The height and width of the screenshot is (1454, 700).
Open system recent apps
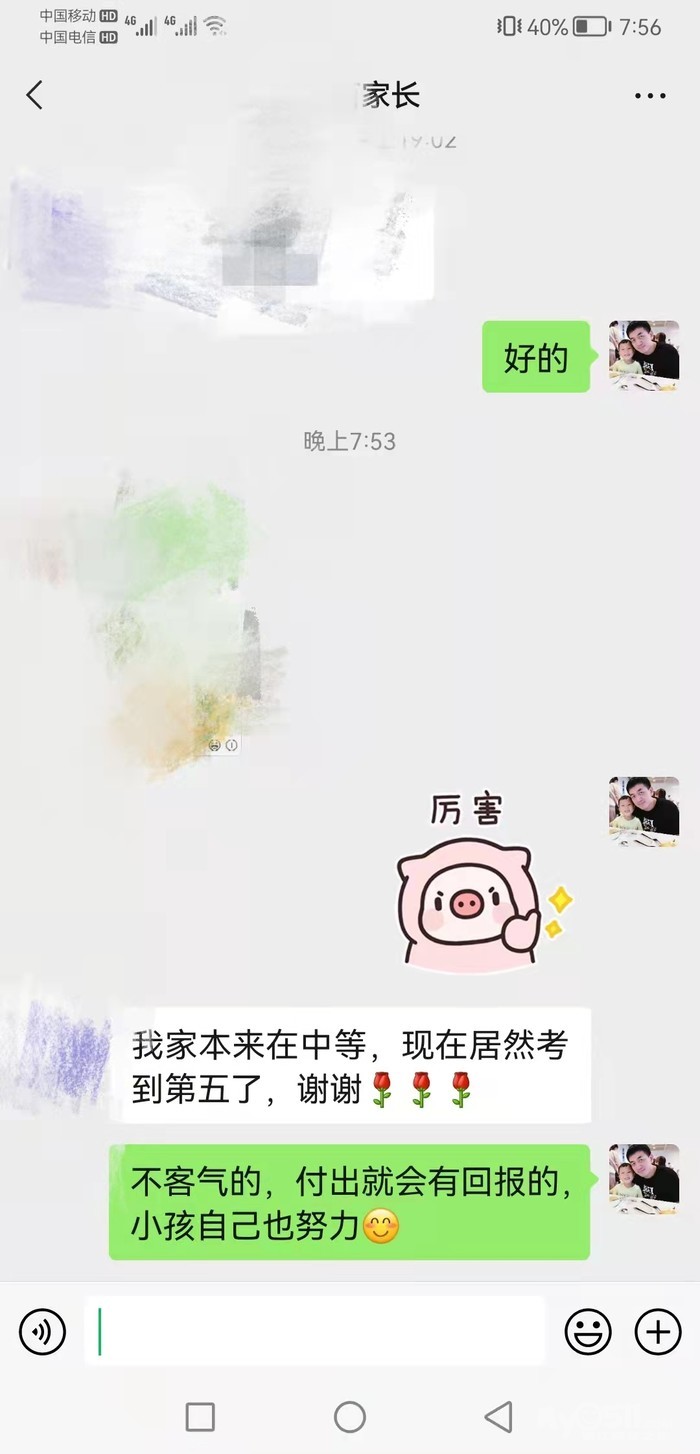(x=200, y=1416)
